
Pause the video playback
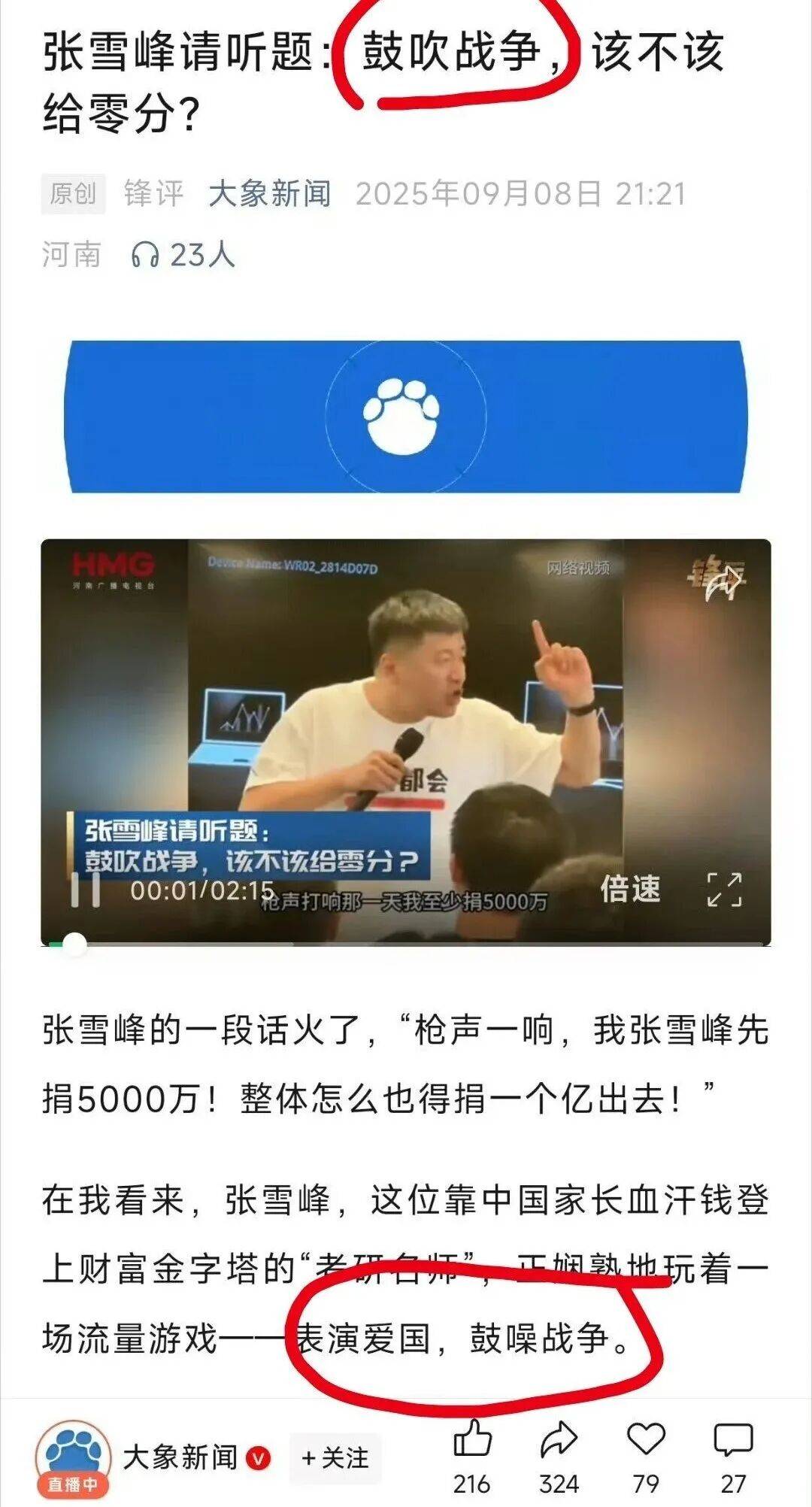(85, 890)
